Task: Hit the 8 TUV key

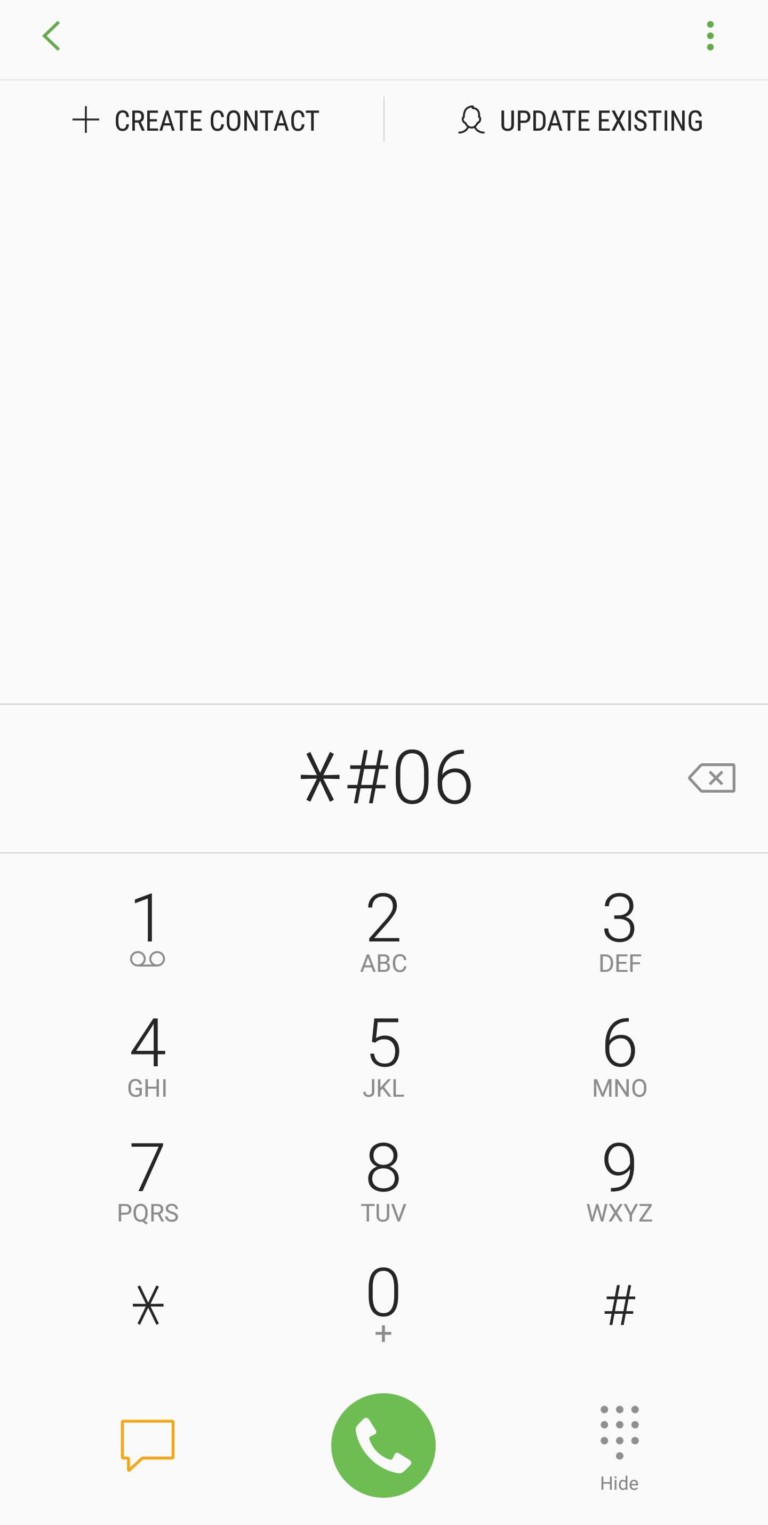Action: pos(383,1180)
